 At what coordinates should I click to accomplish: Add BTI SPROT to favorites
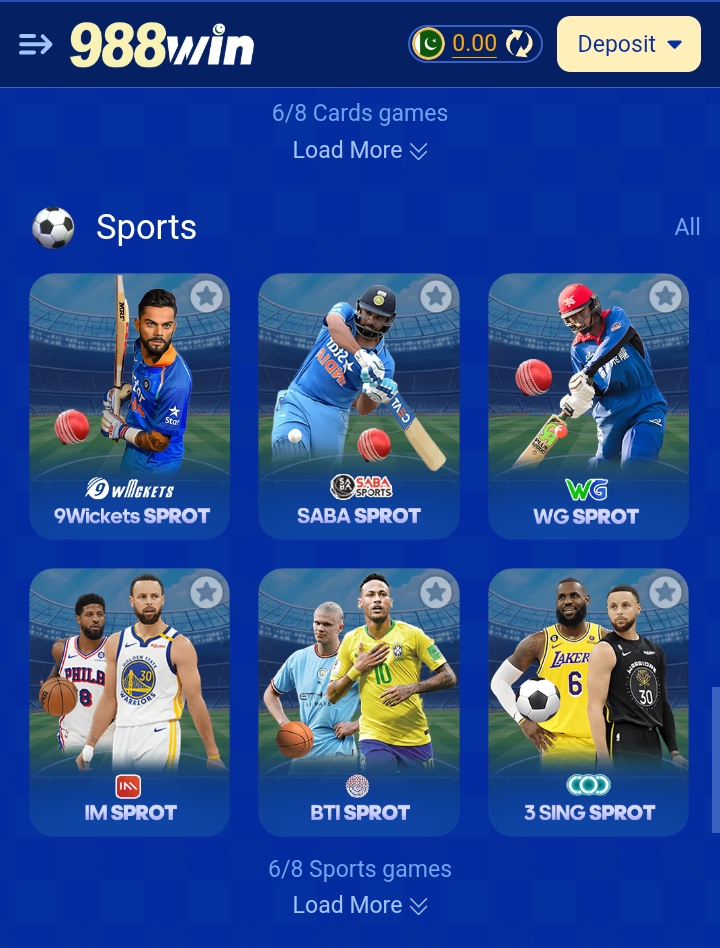coord(435,592)
